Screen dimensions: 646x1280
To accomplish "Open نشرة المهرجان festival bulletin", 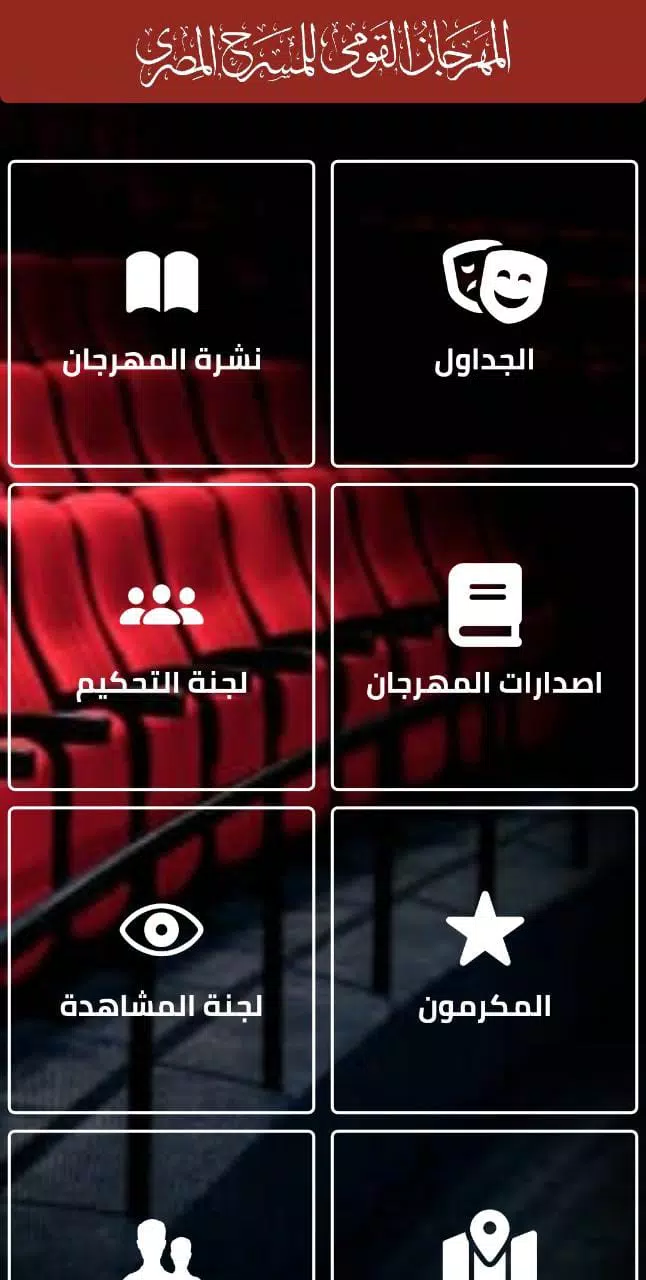I will [x=162, y=314].
